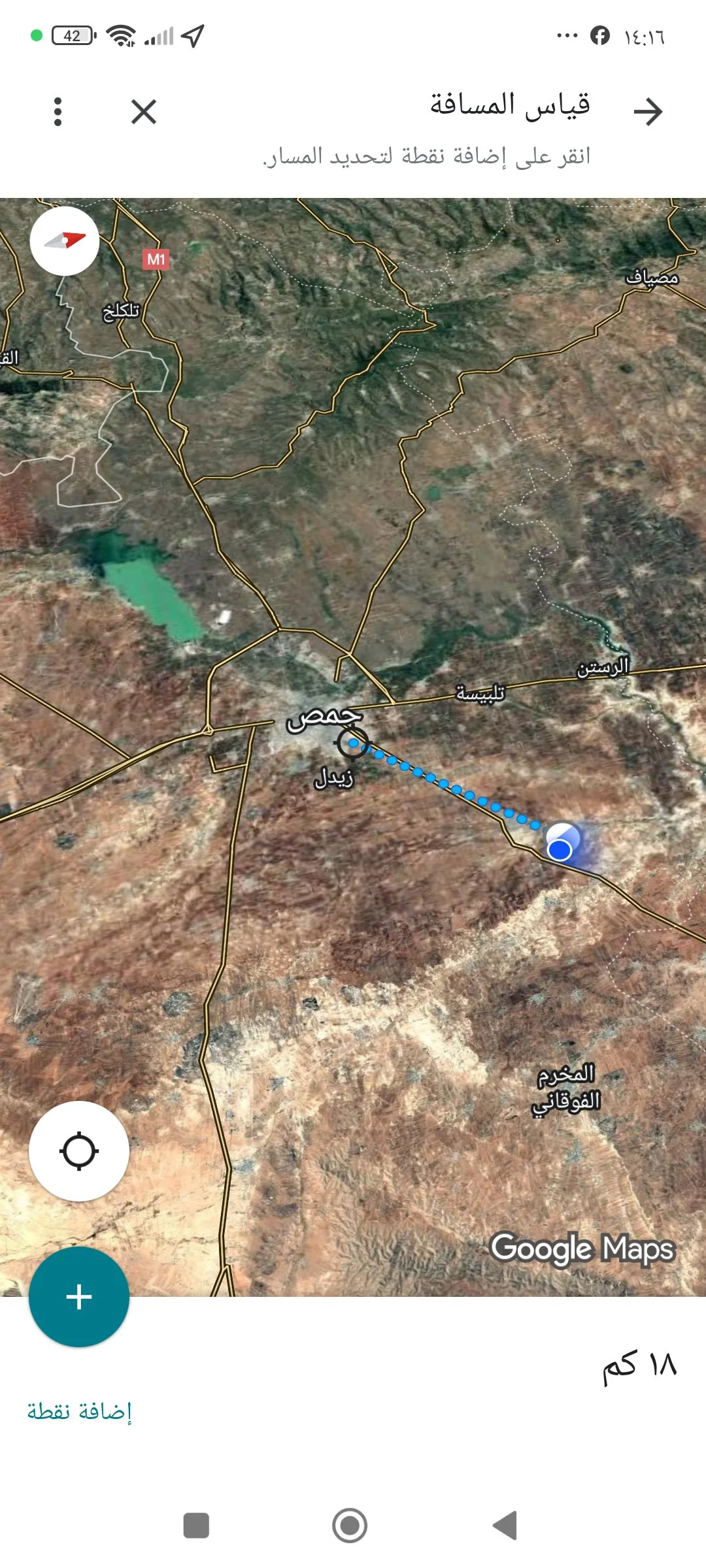This screenshot has width=706, height=1568.
Task: Open recent apps from the navigation bar
Action: (196, 1526)
